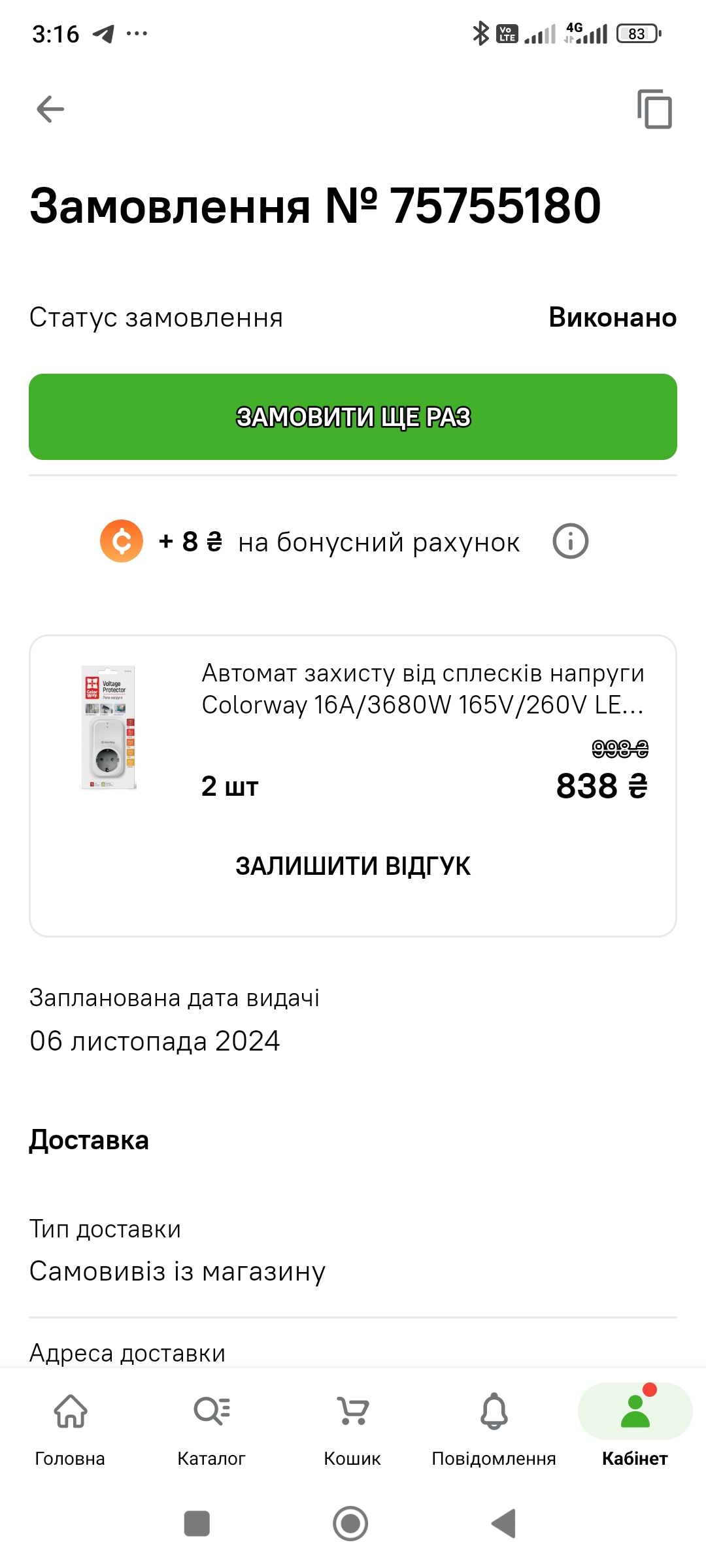This screenshot has height=1568, width=706.
Task: Open bonus account info icon
Action: 570,542
